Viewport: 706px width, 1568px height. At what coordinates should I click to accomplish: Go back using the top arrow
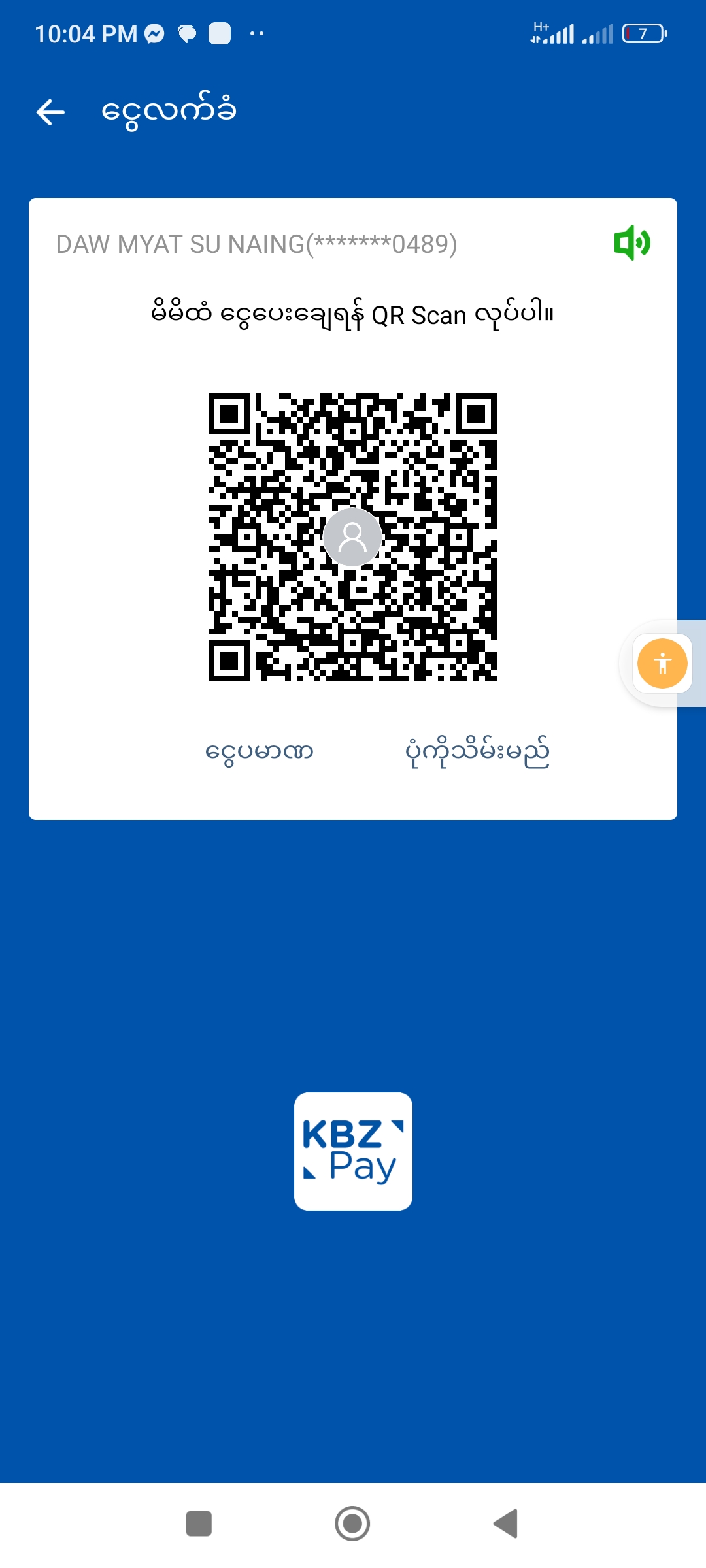click(50, 112)
